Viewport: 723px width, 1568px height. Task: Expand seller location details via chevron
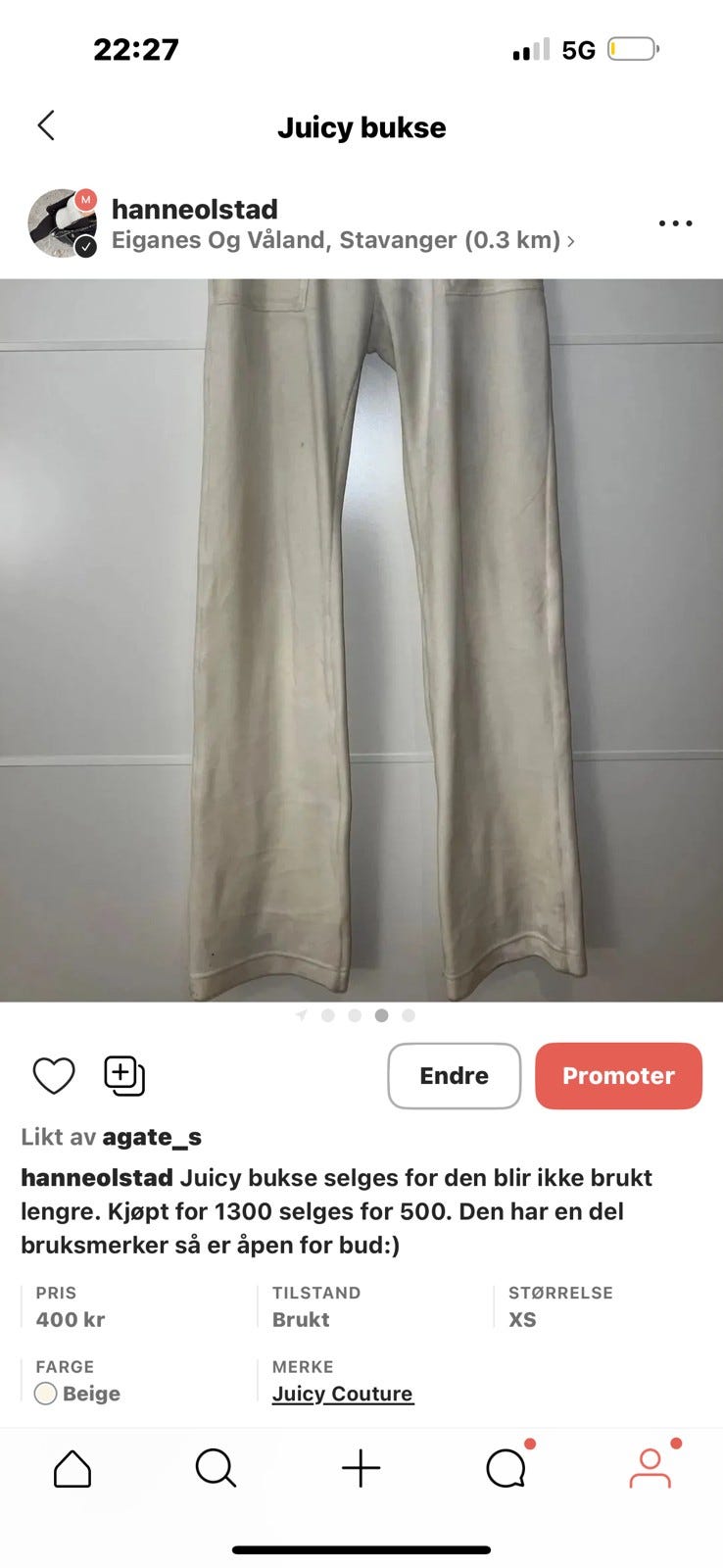point(572,240)
